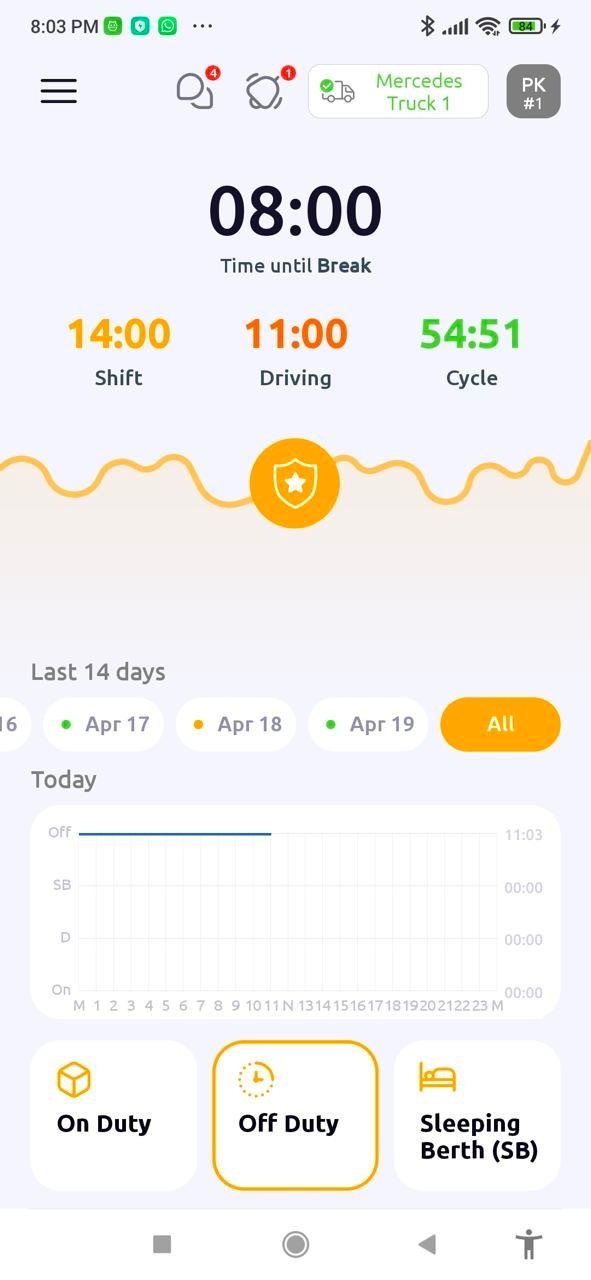
Task: Open the Apr 18 log
Action: tap(236, 724)
